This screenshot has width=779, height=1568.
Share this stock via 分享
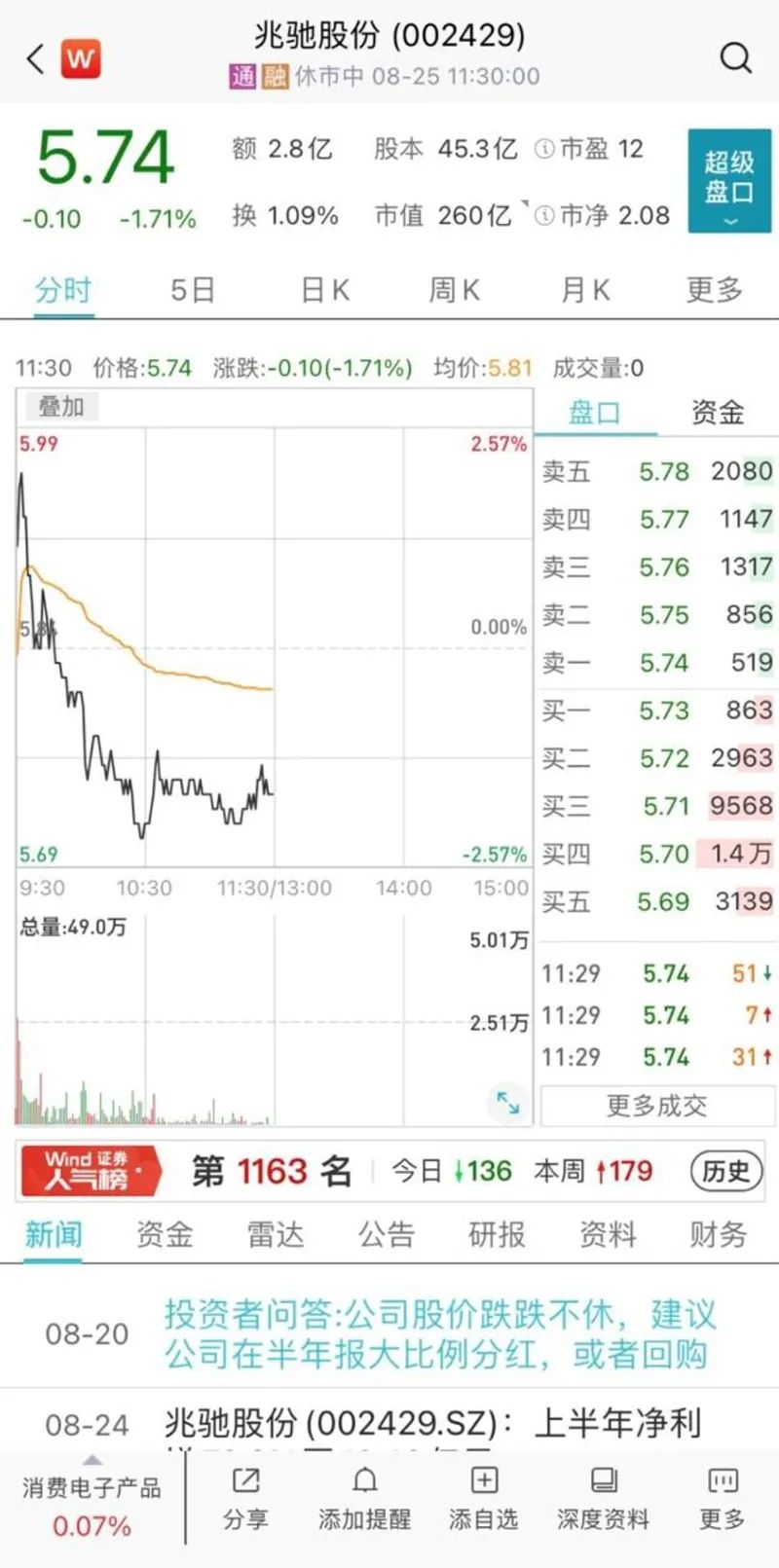[x=245, y=1499]
